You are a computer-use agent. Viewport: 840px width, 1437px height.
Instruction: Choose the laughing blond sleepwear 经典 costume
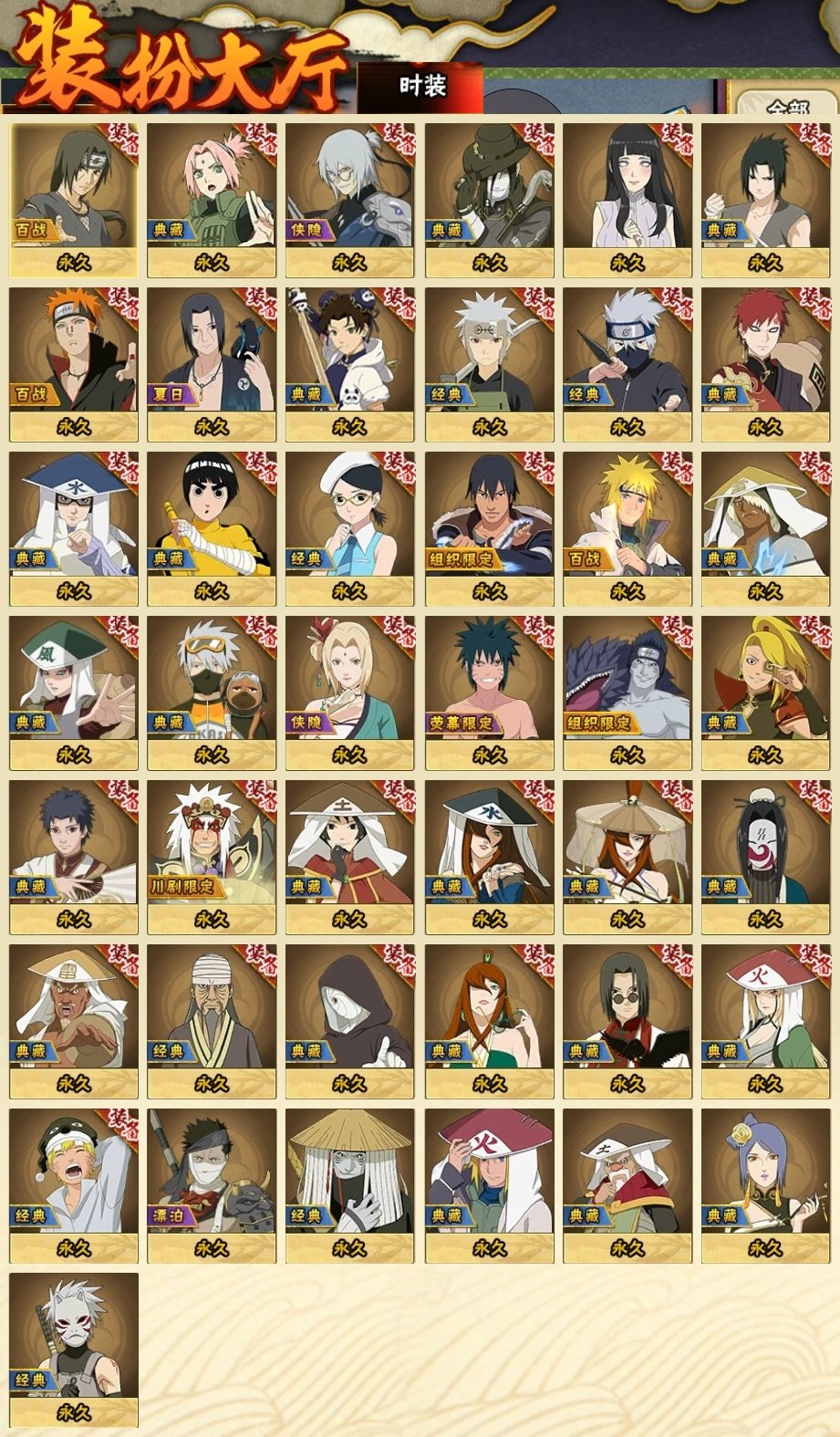click(74, 1184)
